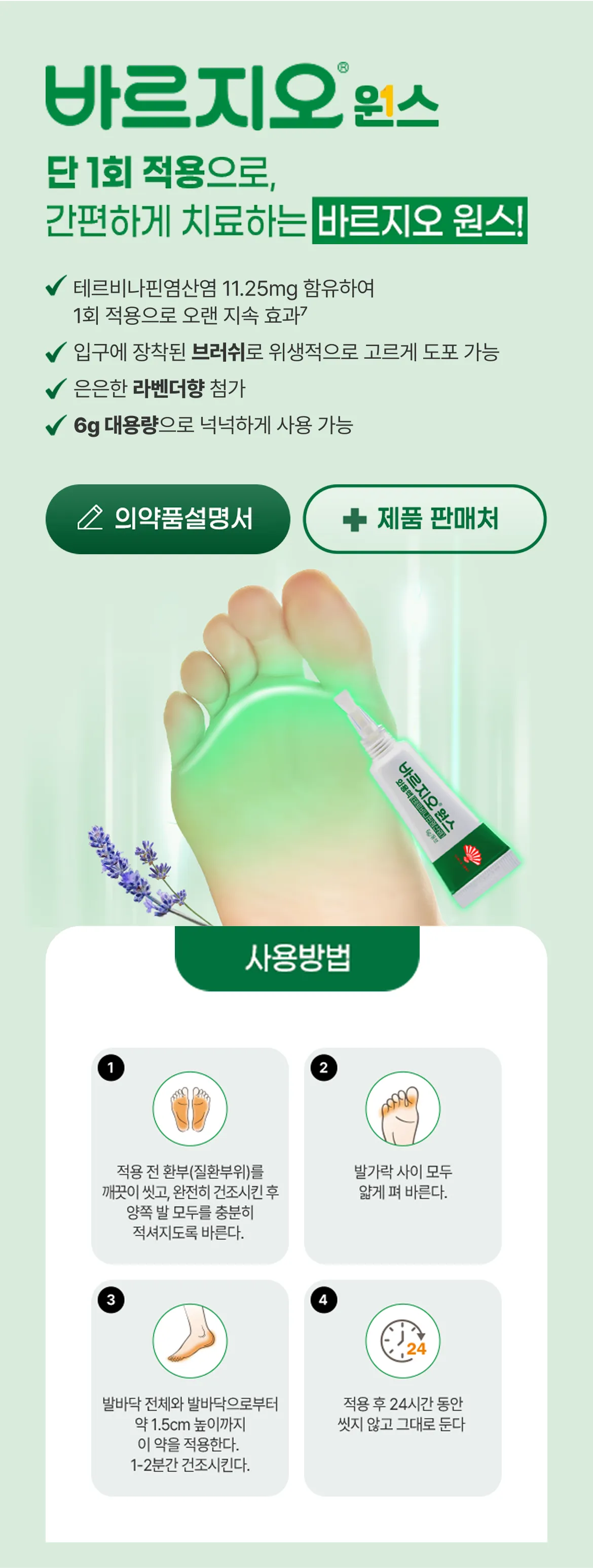Open the 제품 판매처 store locator
The image size is (593, 1568).
[424, 519]
